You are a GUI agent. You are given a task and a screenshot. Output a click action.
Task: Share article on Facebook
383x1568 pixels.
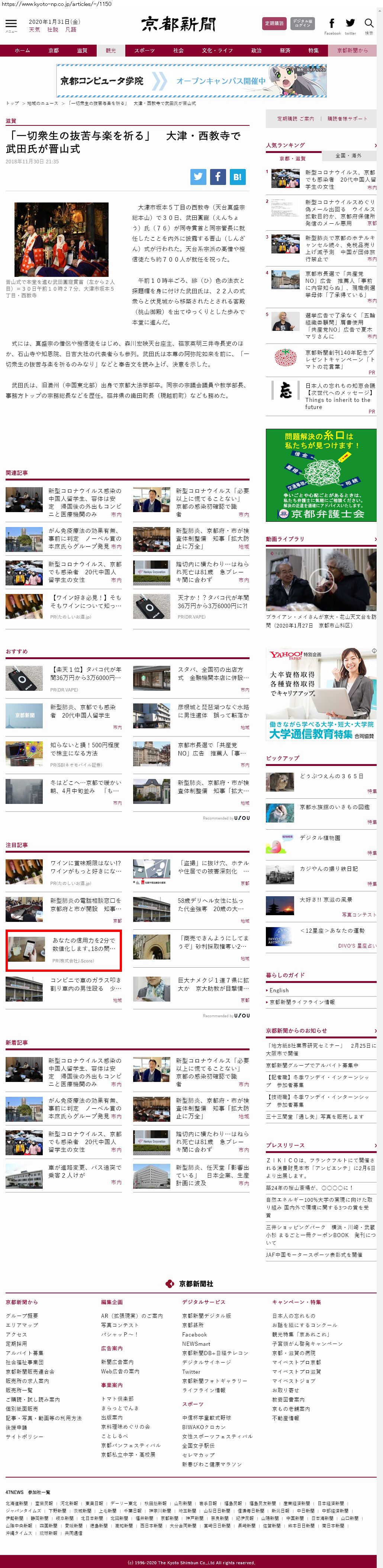[218, 176]
